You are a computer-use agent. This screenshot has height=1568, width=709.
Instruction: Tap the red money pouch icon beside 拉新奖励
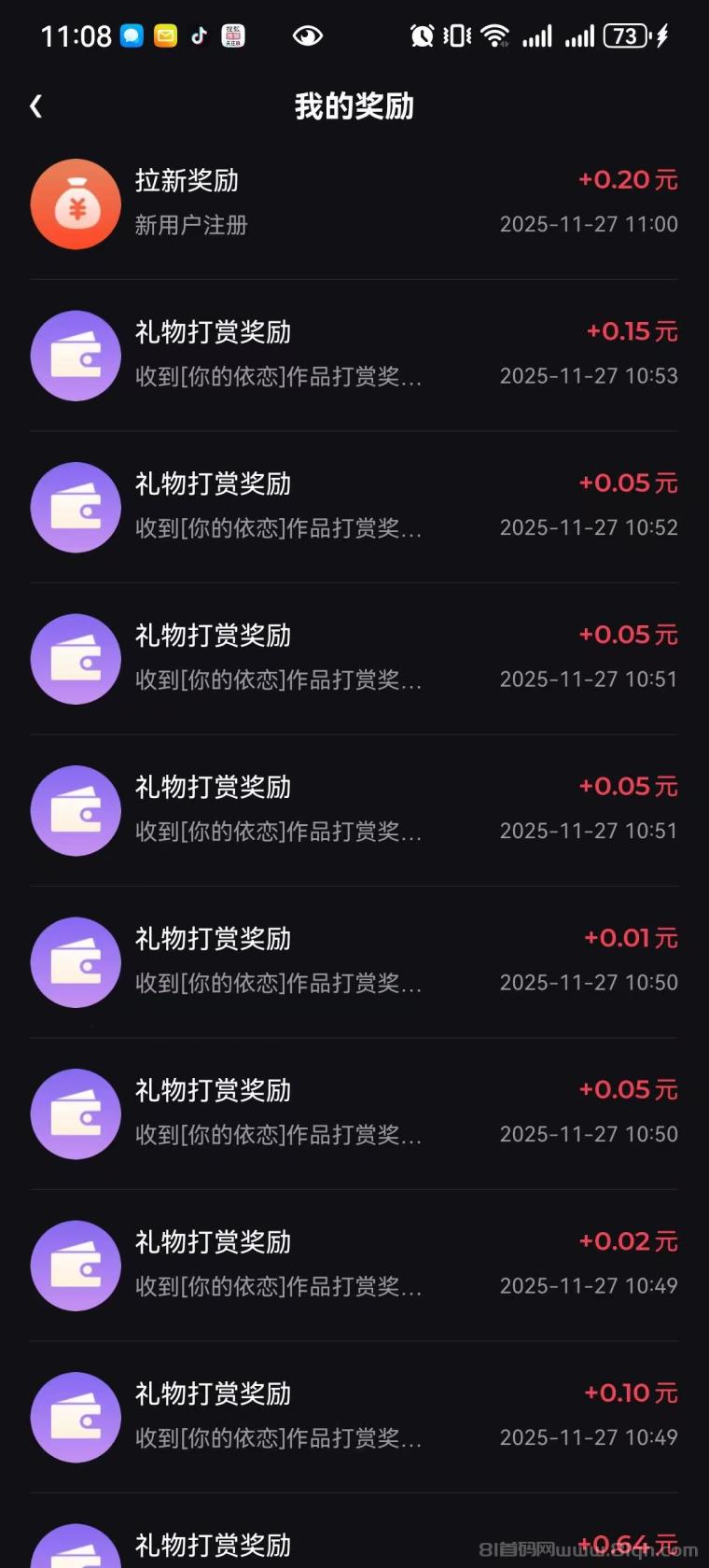point(76,203)
